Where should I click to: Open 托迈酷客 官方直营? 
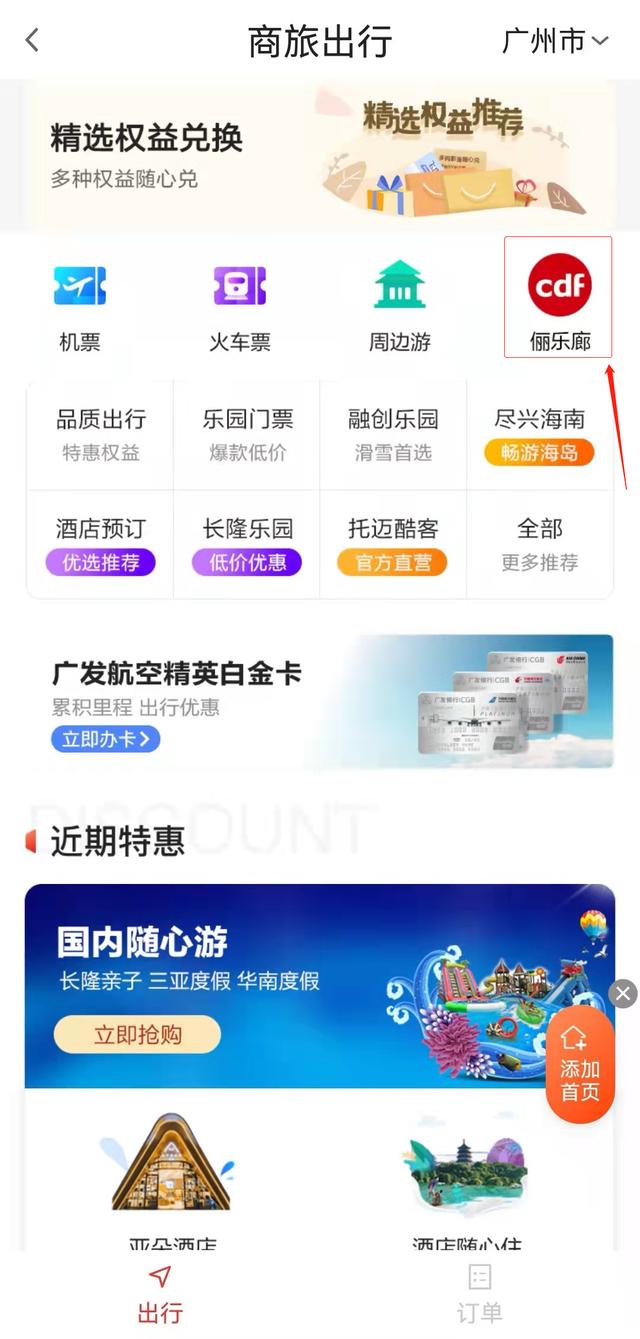click(393, 544)
